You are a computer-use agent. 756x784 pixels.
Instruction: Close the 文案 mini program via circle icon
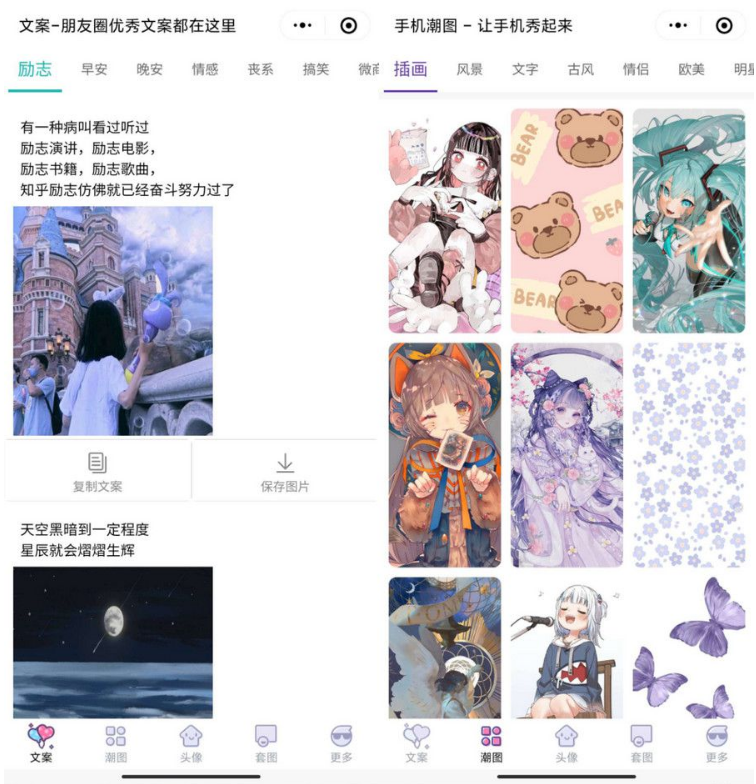click(348, 25)
